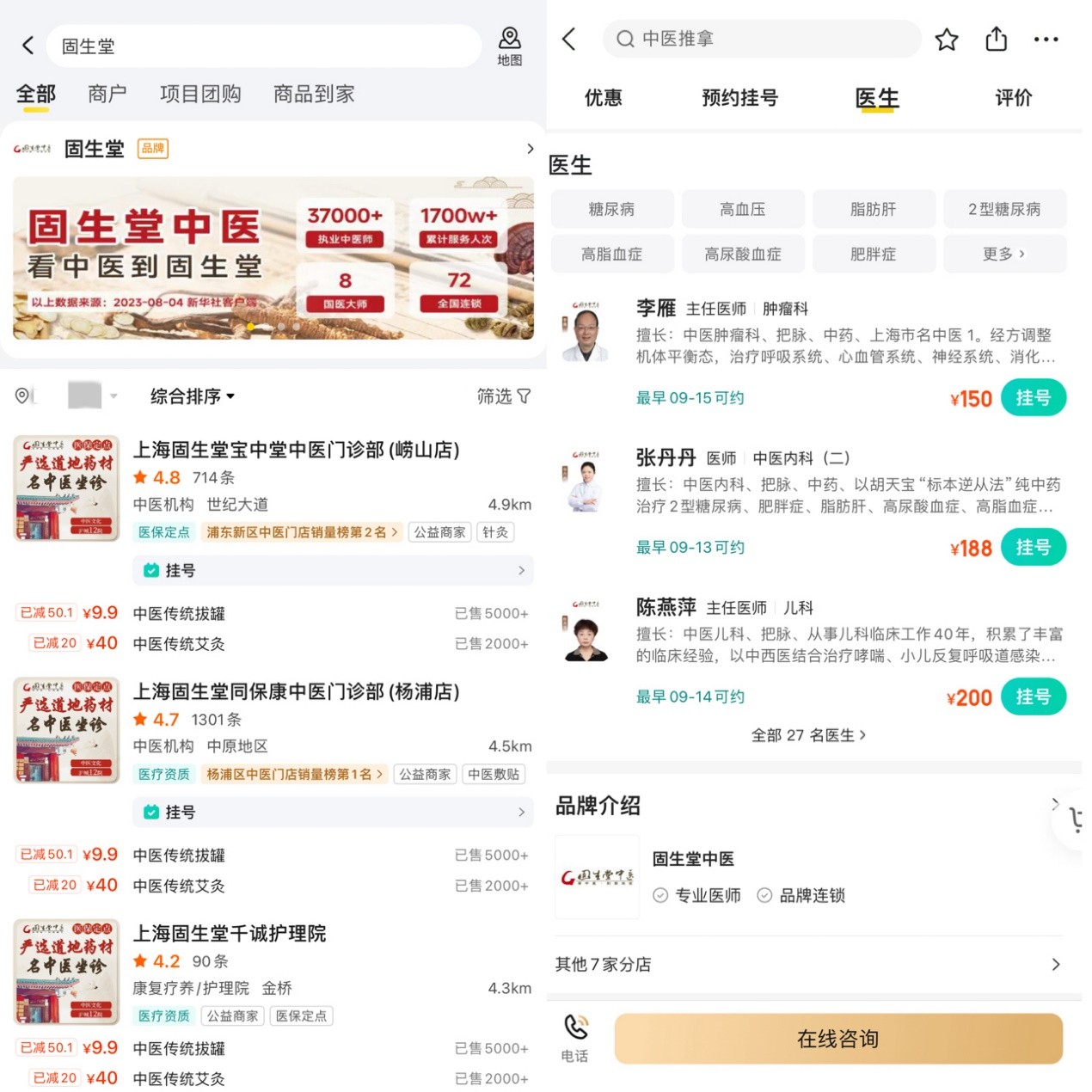The image size is (1092, 1092).
Task: Select the 糖尿病 filter chip
Action: [x=611, y=209]
